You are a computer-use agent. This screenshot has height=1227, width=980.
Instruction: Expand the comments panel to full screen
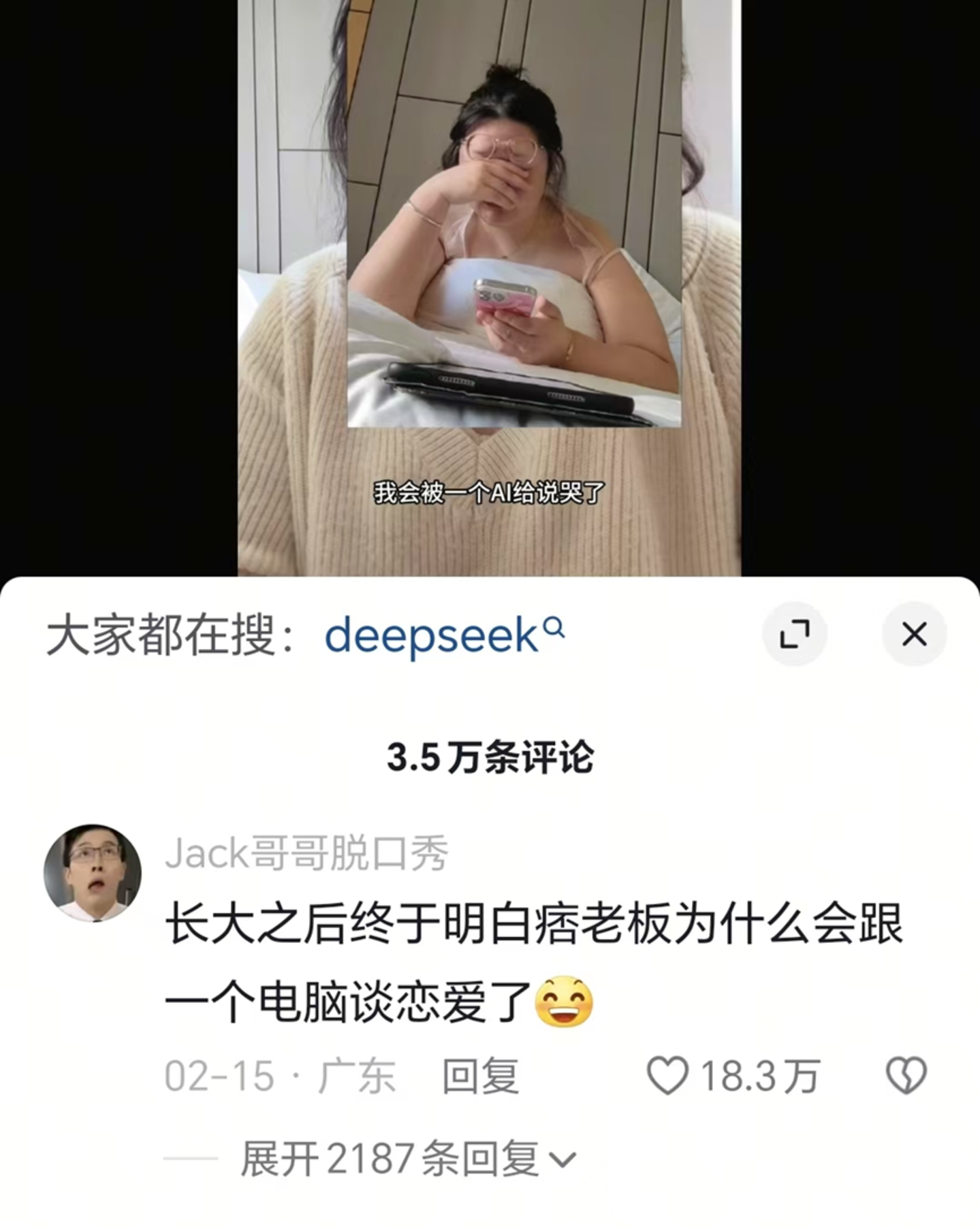tap(794, 634)
